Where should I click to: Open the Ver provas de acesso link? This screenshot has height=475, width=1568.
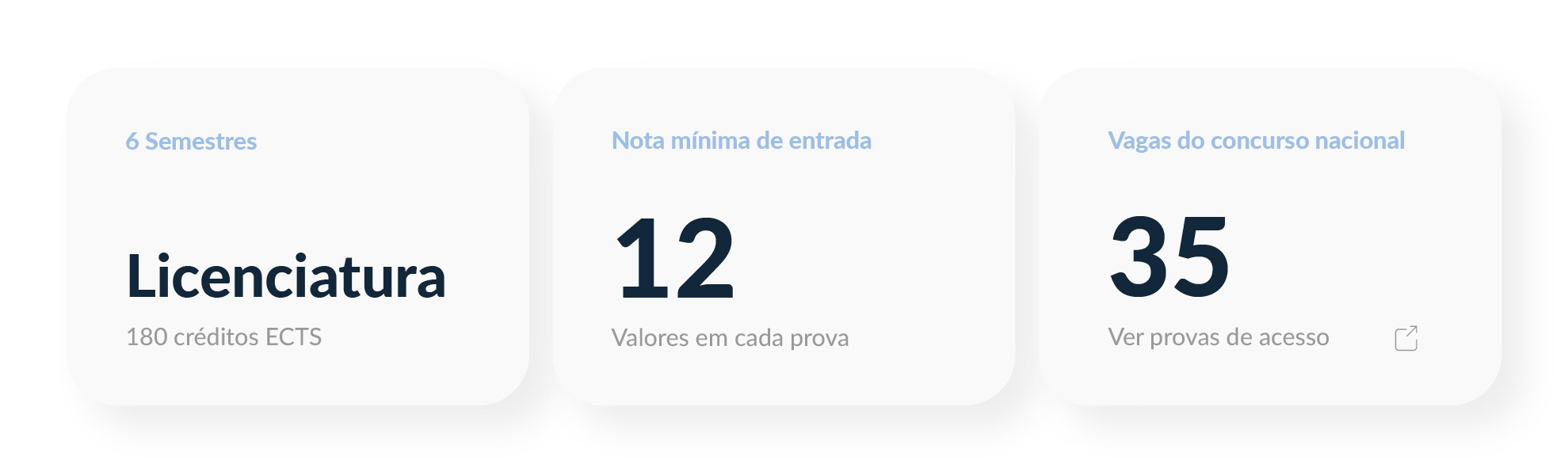(1219, 337)
